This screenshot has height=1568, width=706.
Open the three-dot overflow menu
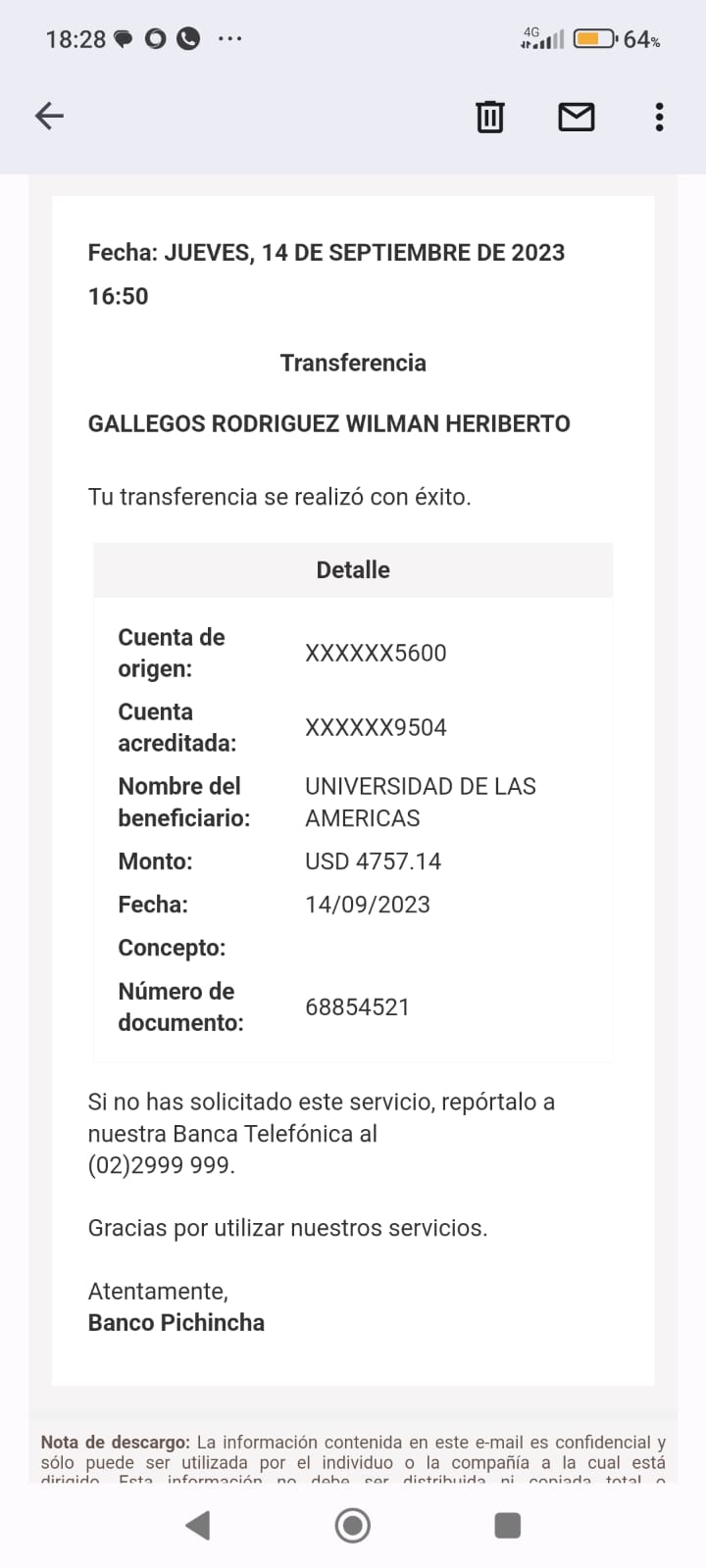[659, 117]
